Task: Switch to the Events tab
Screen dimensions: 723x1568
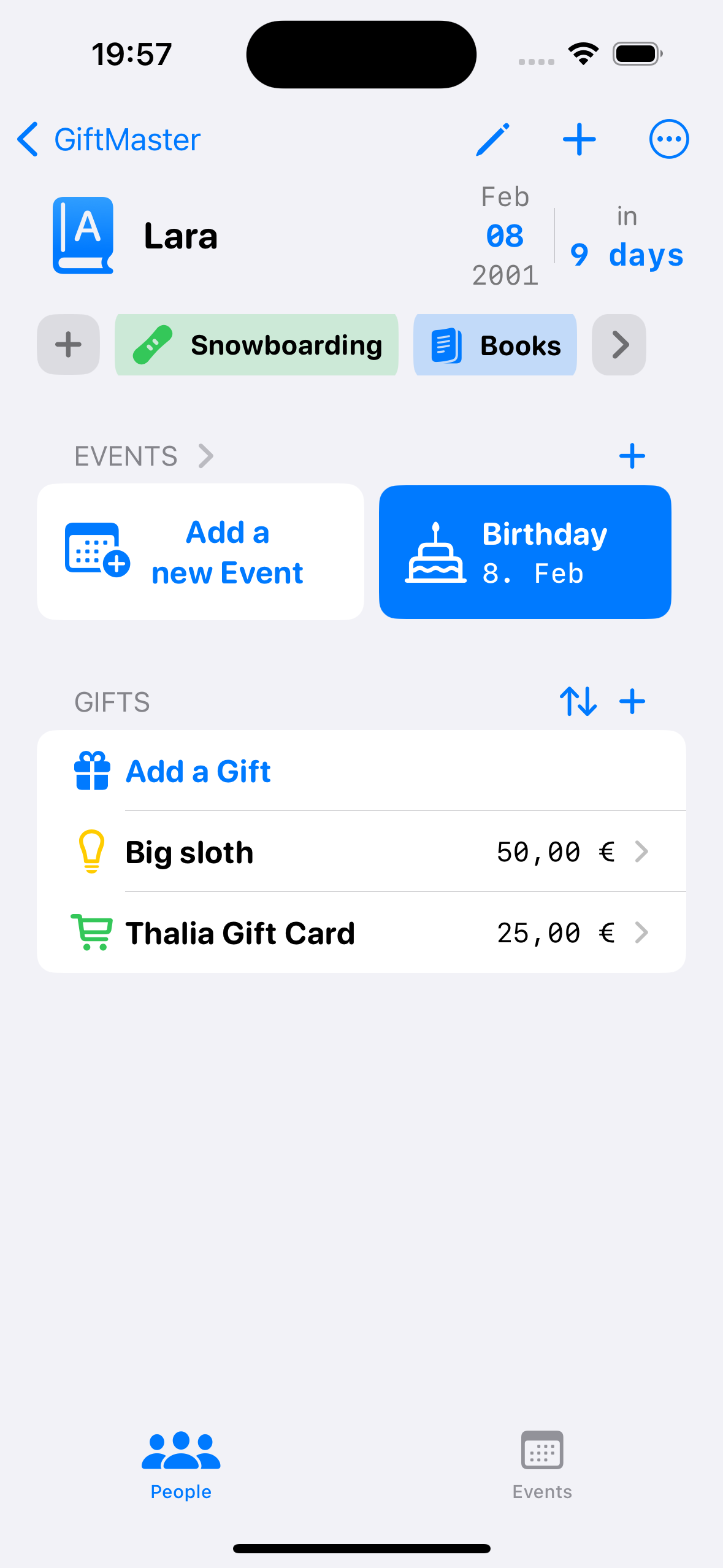Action: pos(541,1471)
